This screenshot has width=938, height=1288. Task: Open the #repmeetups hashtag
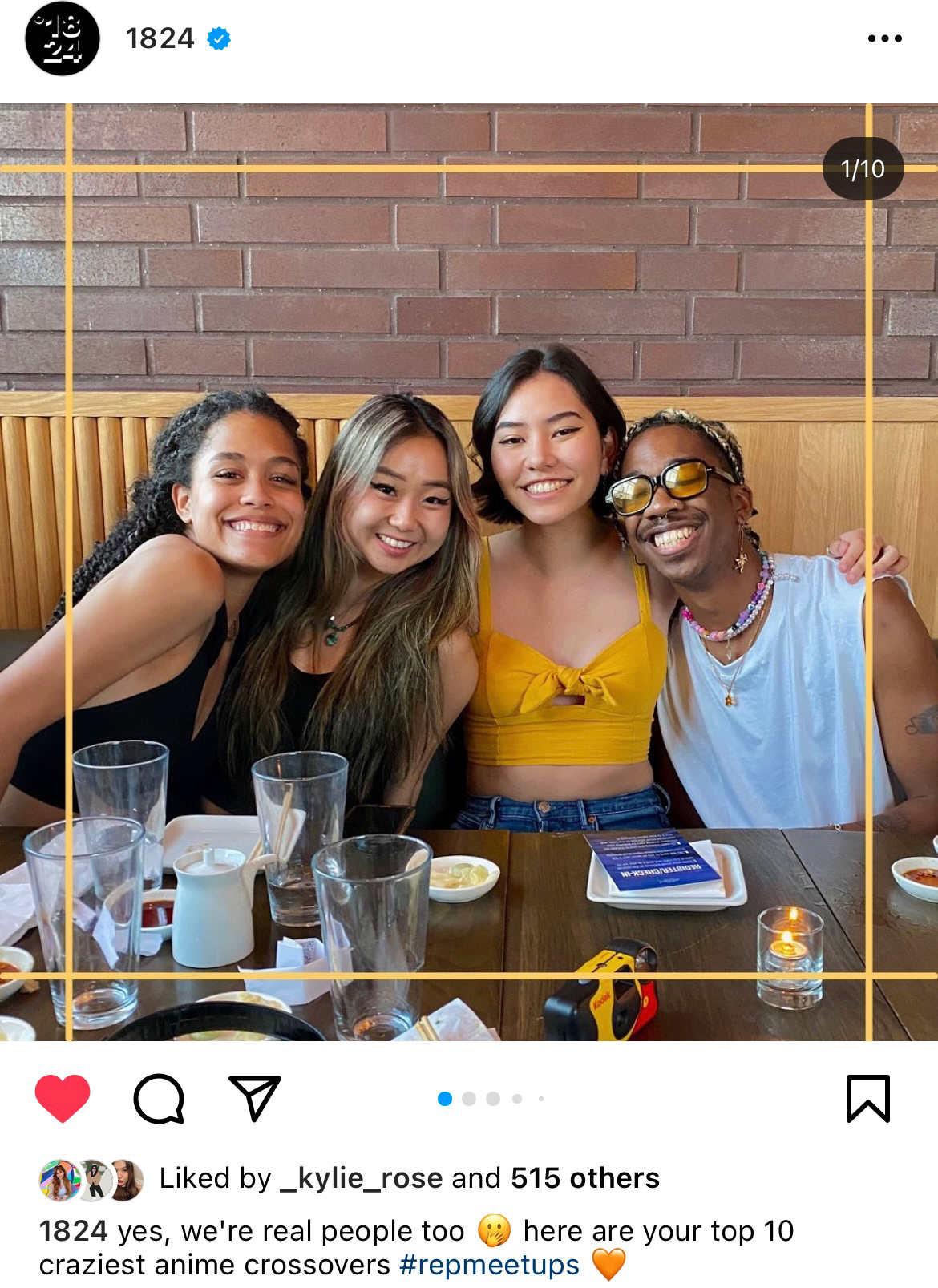pos(489,1265)
